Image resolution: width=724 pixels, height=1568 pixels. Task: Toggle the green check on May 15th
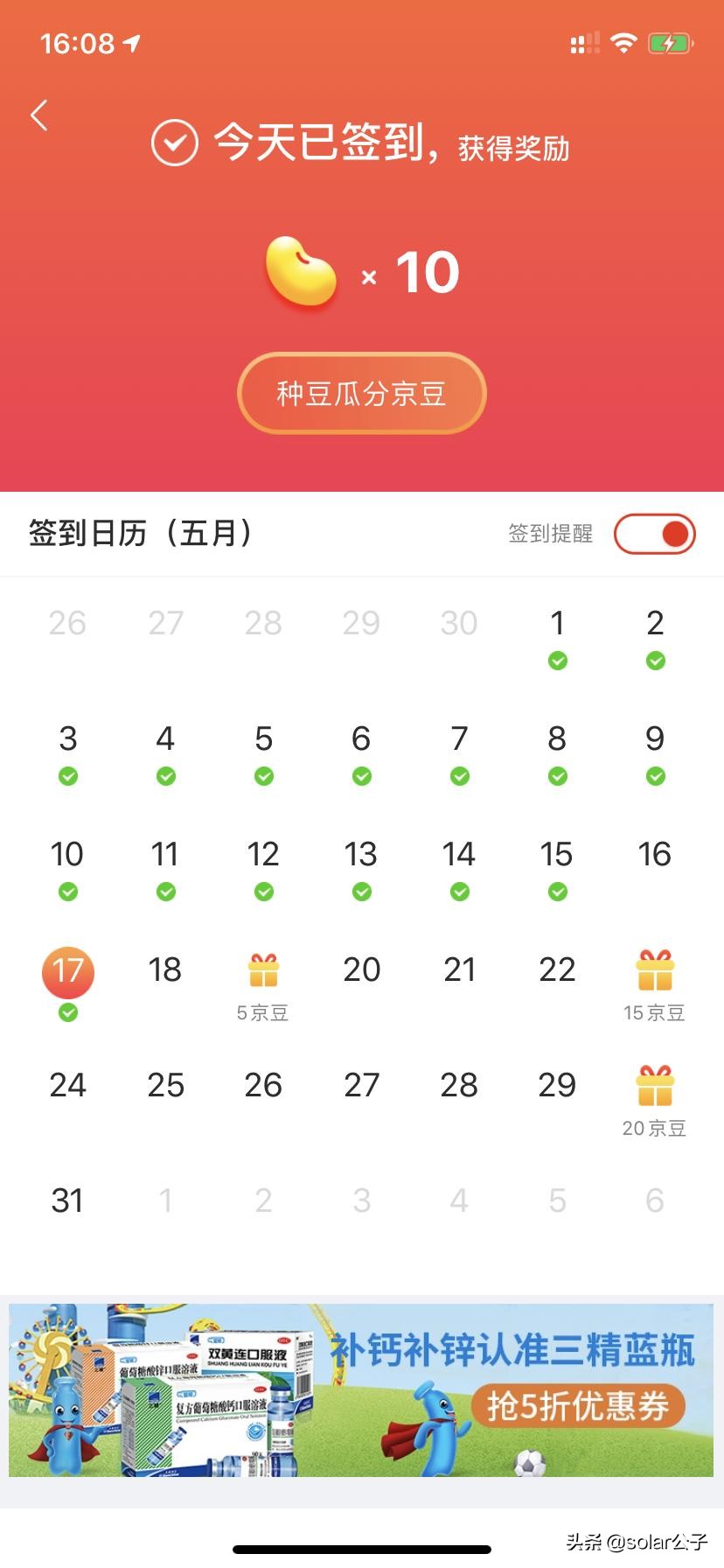[557, 892]
